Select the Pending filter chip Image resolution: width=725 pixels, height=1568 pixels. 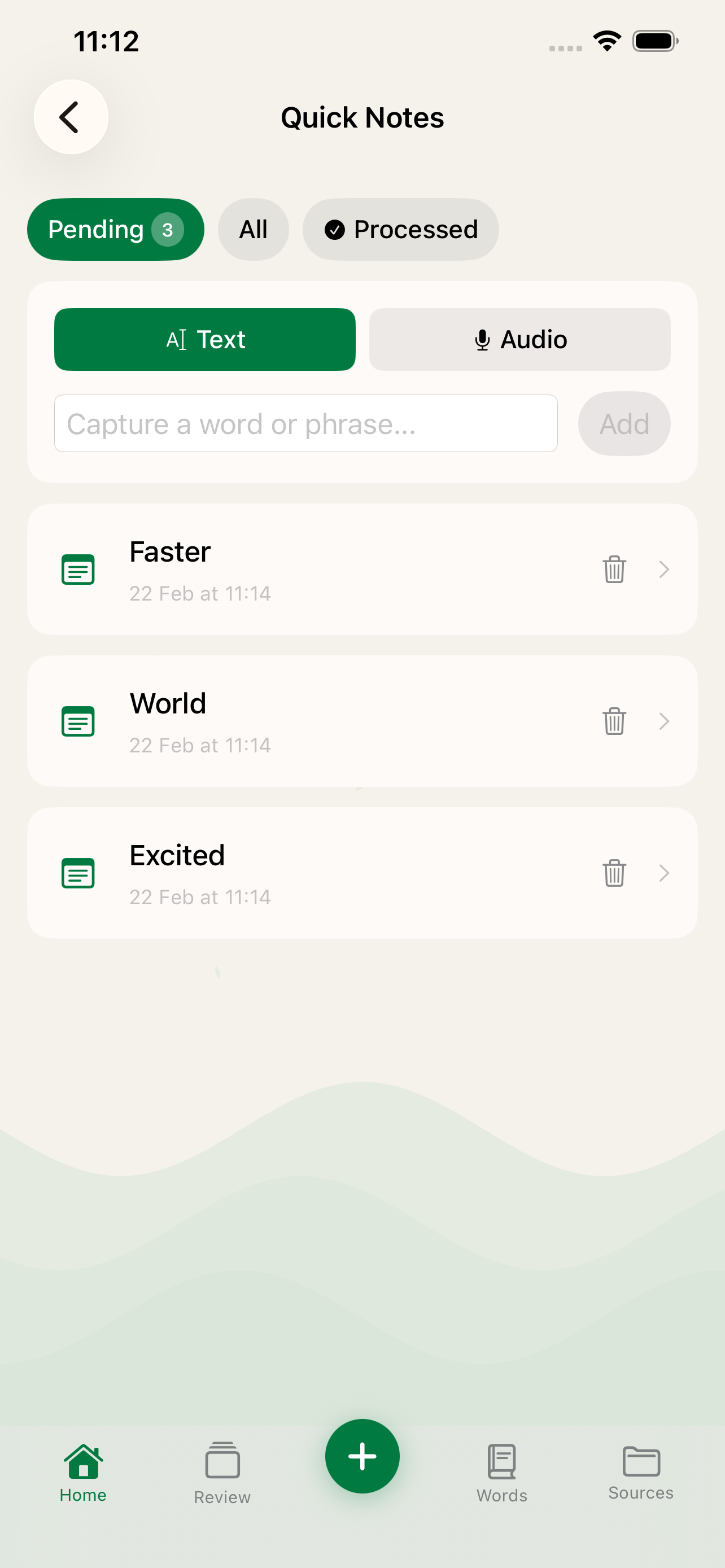point(115,230)
